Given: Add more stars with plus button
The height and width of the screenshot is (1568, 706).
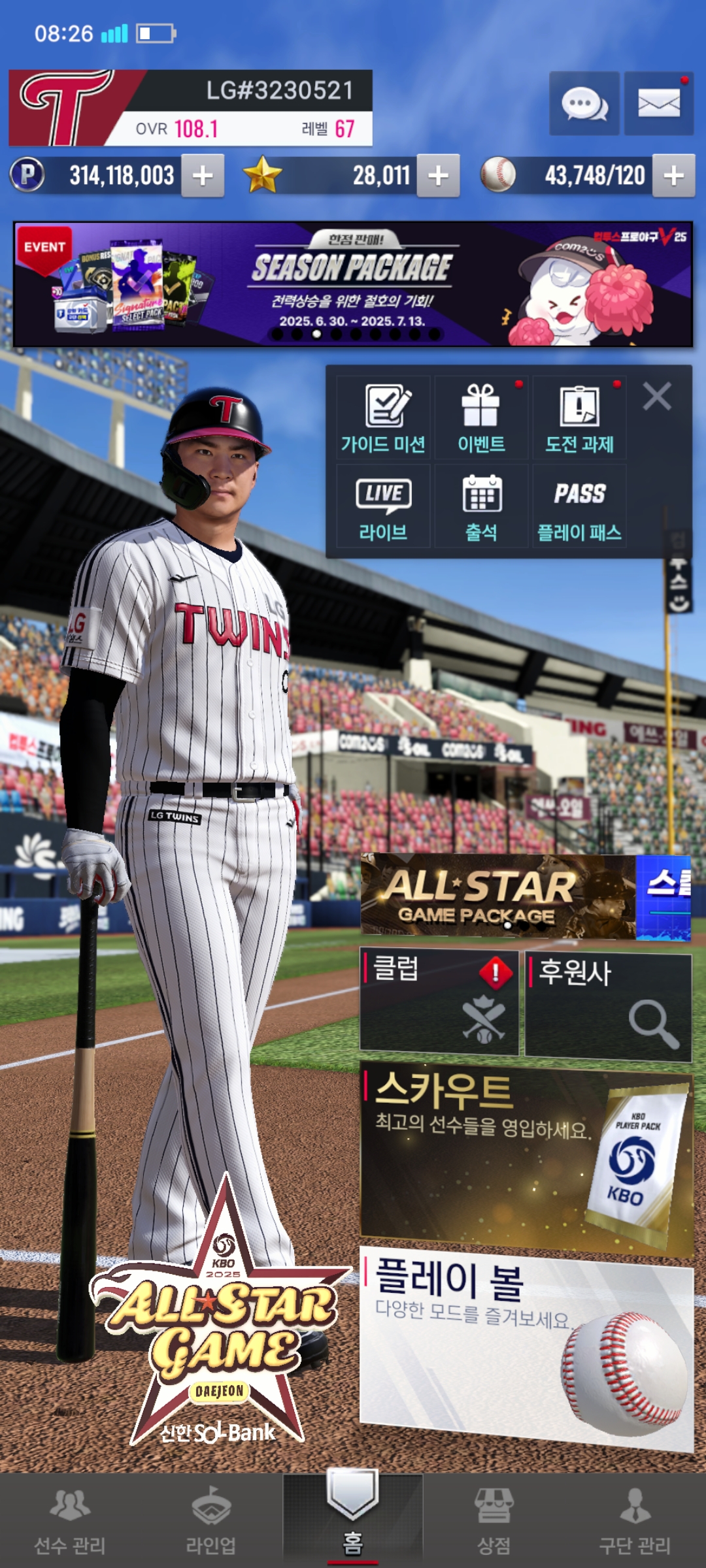Looking at the screenshot, I should [438, 175].
